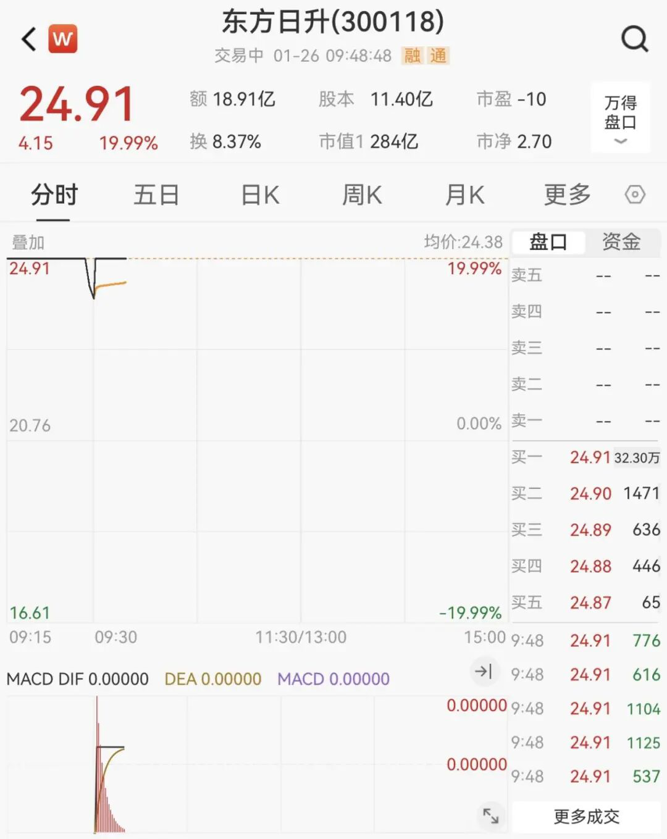
Task: View 更多成交 trade details
Action: tap(586, 817)
